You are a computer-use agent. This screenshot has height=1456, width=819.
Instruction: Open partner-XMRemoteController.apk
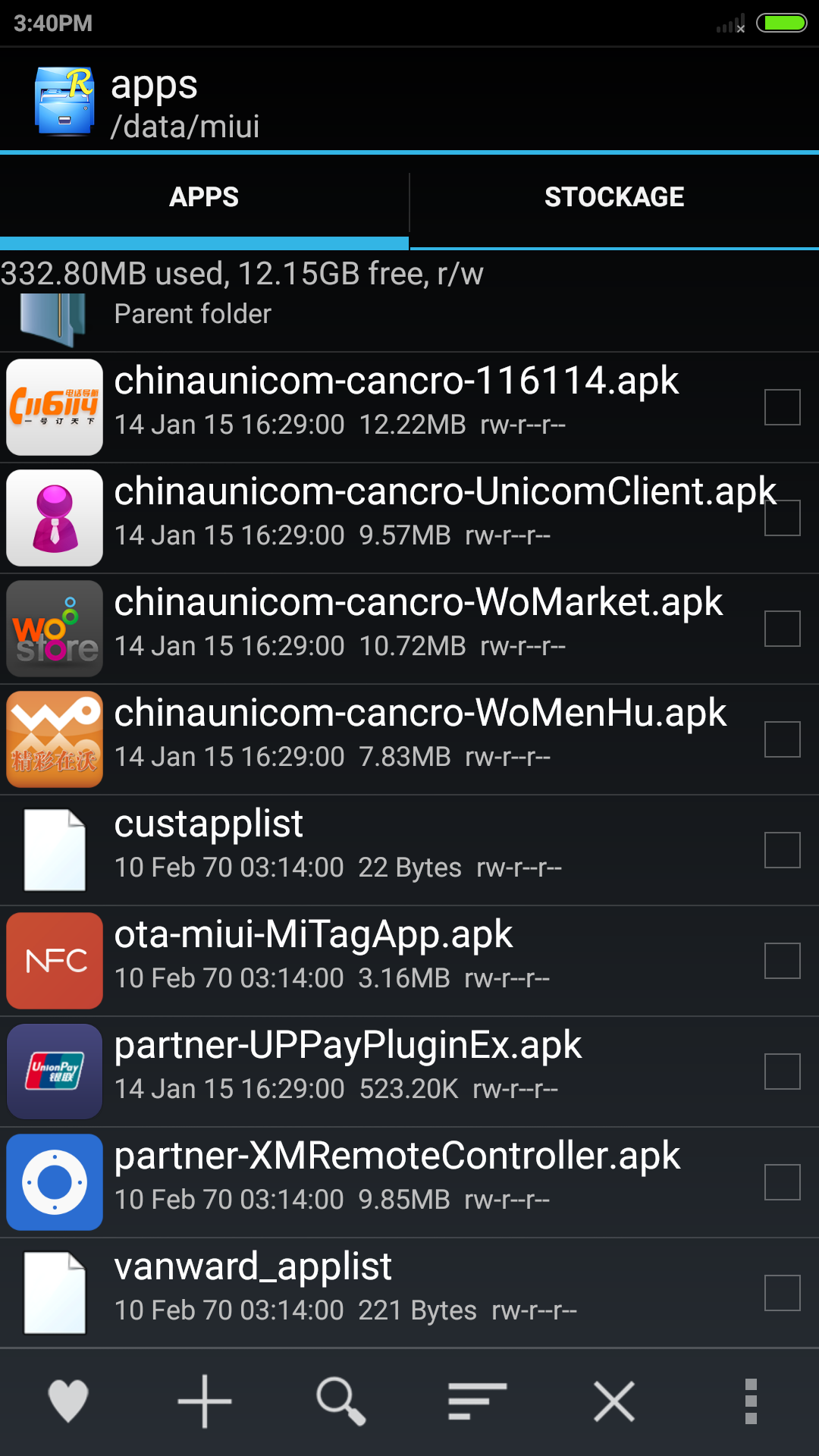point(379,1182)
